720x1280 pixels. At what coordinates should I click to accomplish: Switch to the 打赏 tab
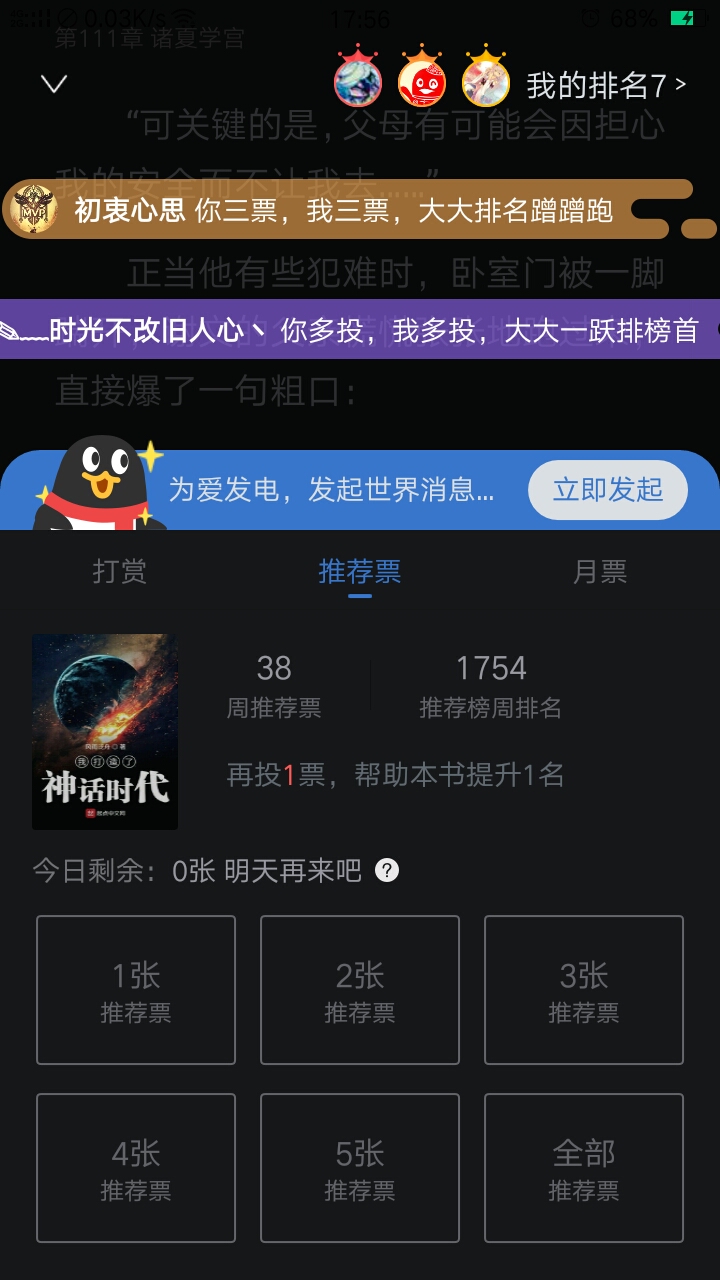pyautogui.click(x=120, y=571)
